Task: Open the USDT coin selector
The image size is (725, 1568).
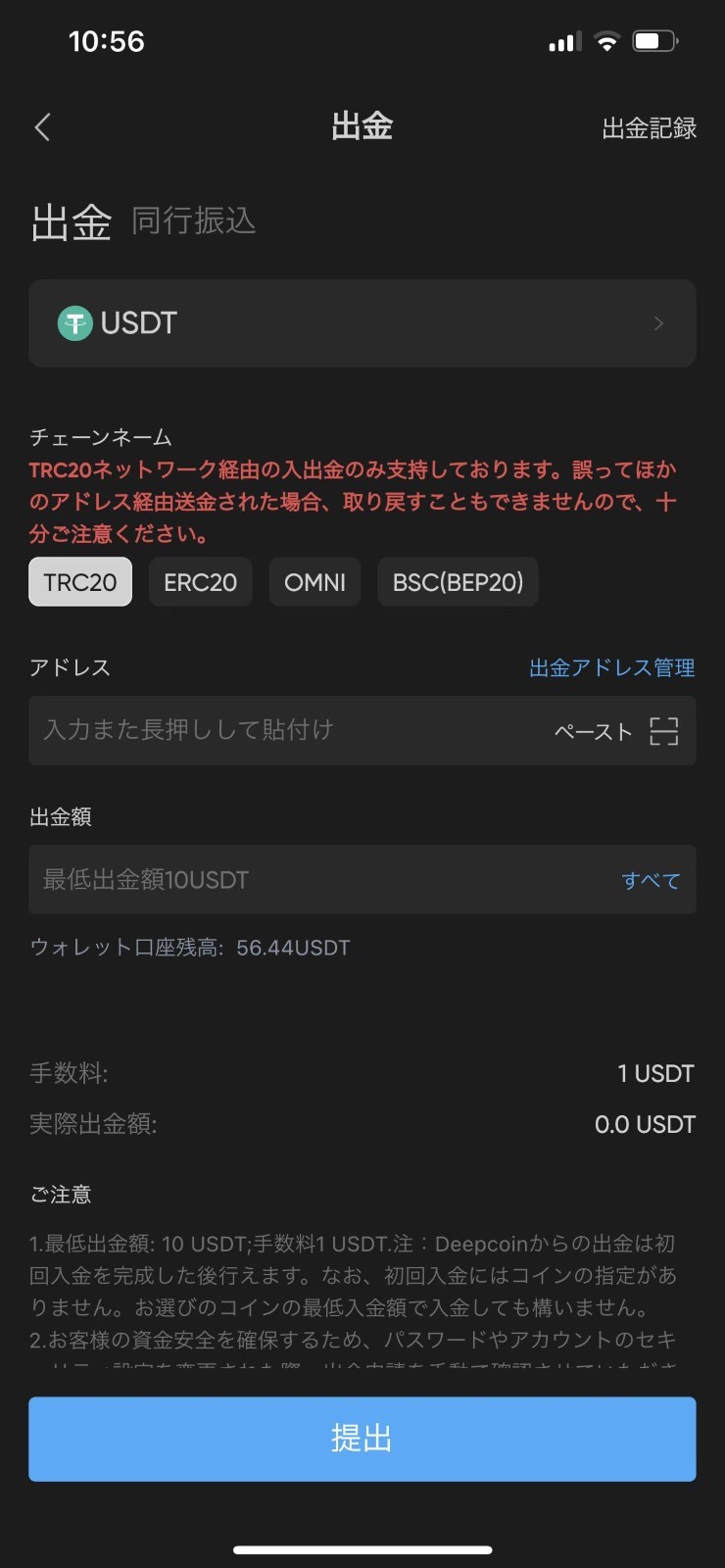Action: (362, 323)
